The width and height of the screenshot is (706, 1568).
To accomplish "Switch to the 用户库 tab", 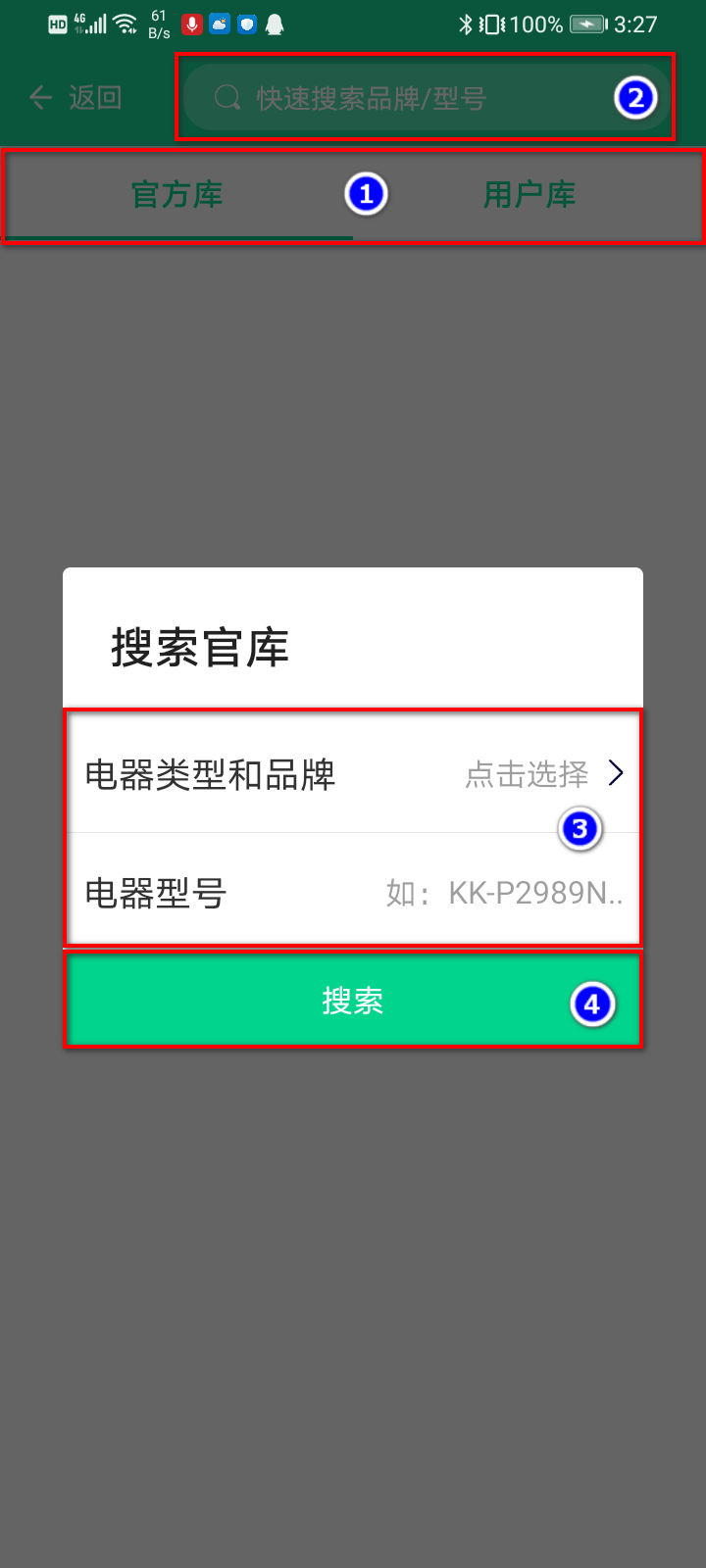I will [529, 195].
